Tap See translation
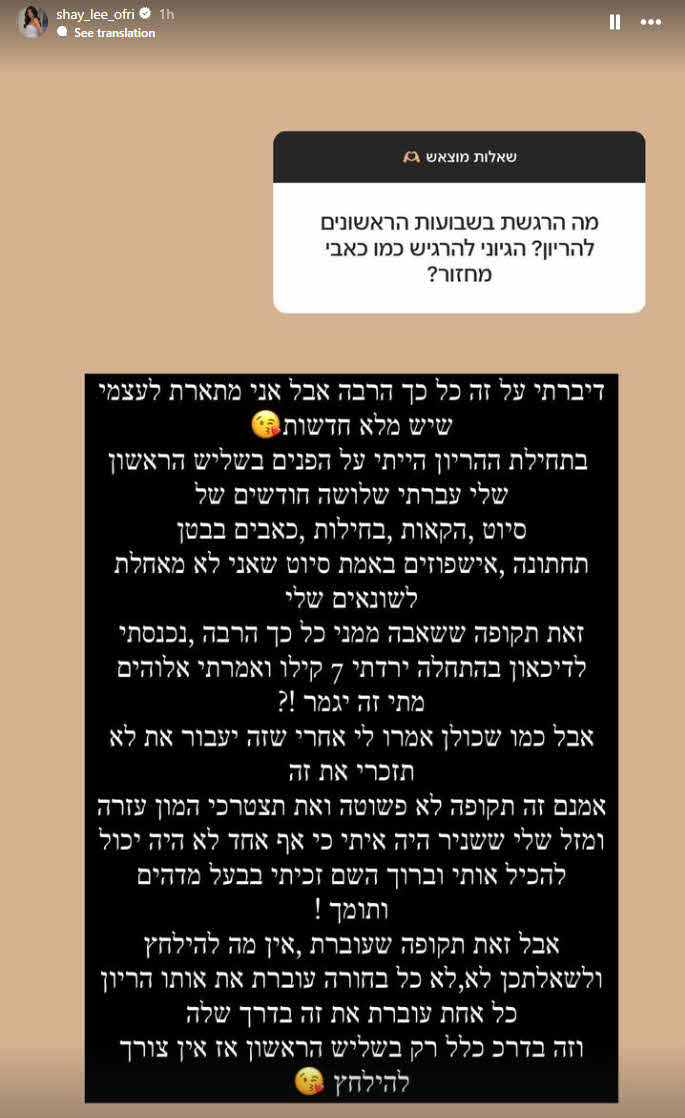This screenshot has width=685, height=1118. [x=114, y=33]
